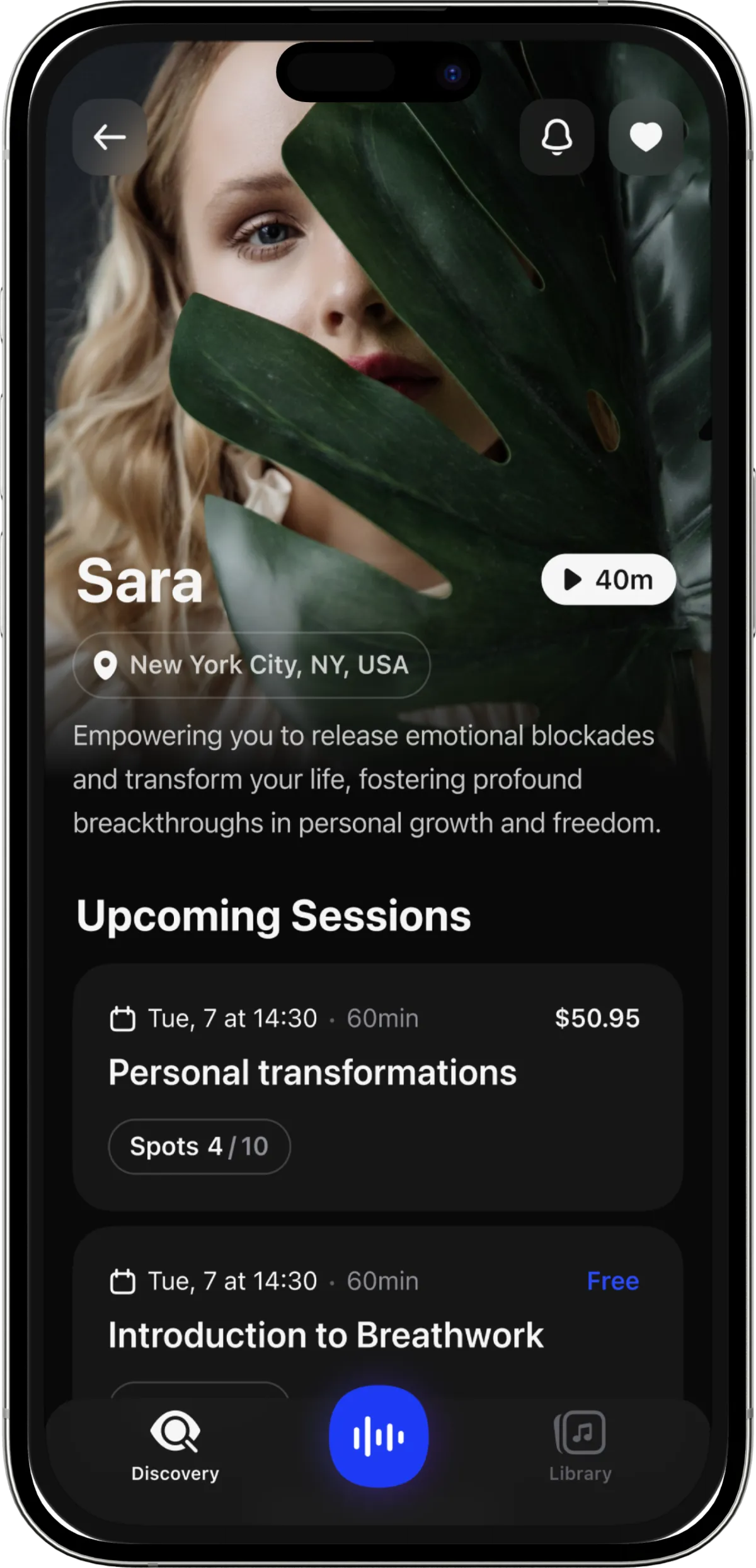Open the Personal transformations session

[x=378, y=1087]
